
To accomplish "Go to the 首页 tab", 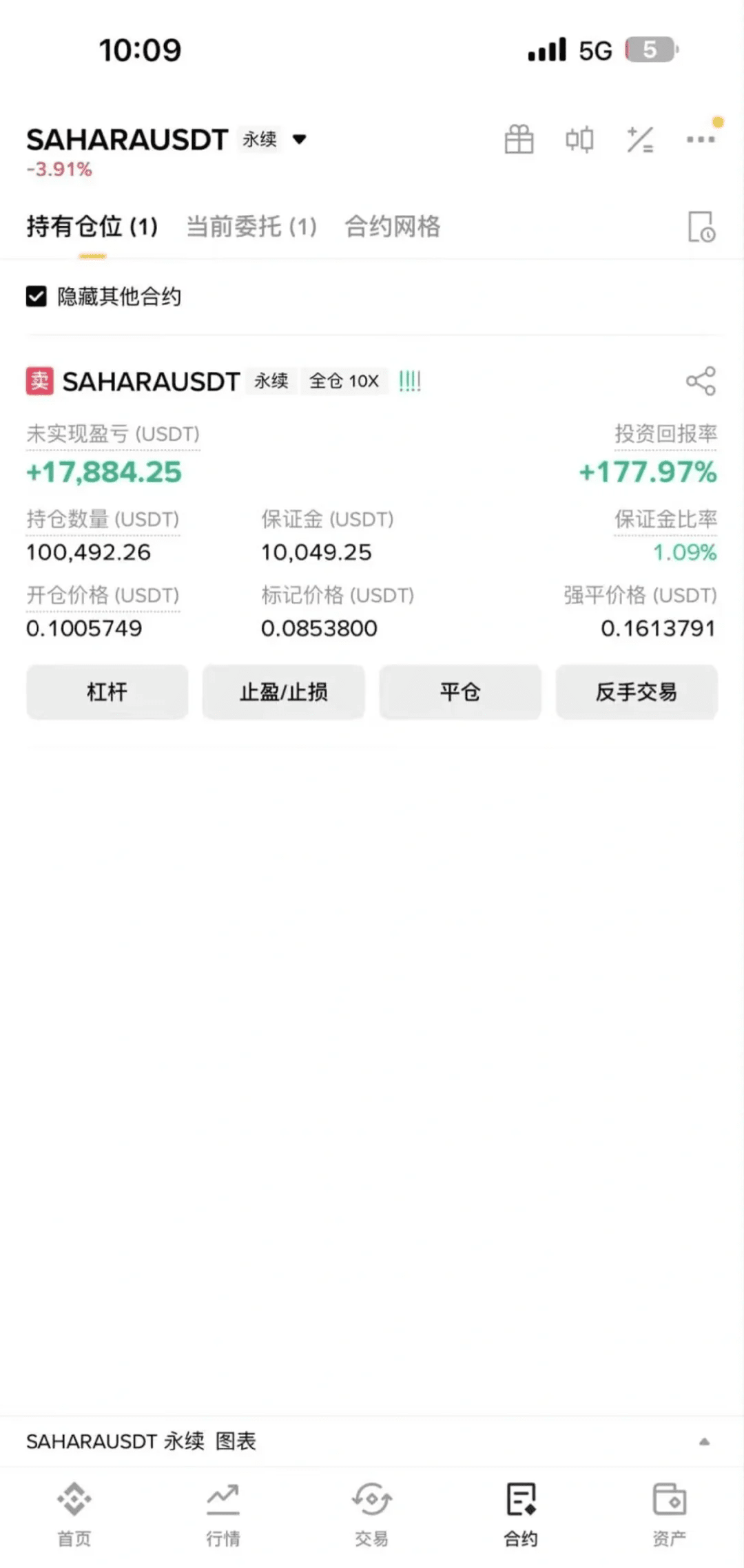I will point(74,1513).
